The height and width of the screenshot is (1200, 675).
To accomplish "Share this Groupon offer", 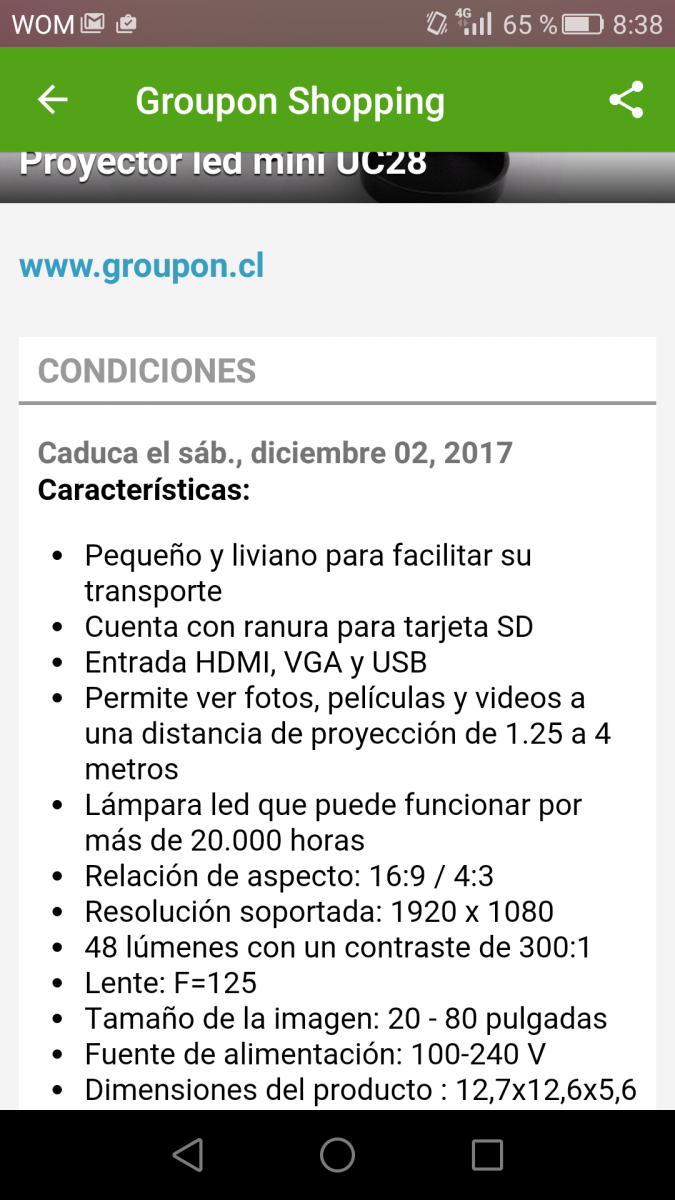I will (626, 100).
